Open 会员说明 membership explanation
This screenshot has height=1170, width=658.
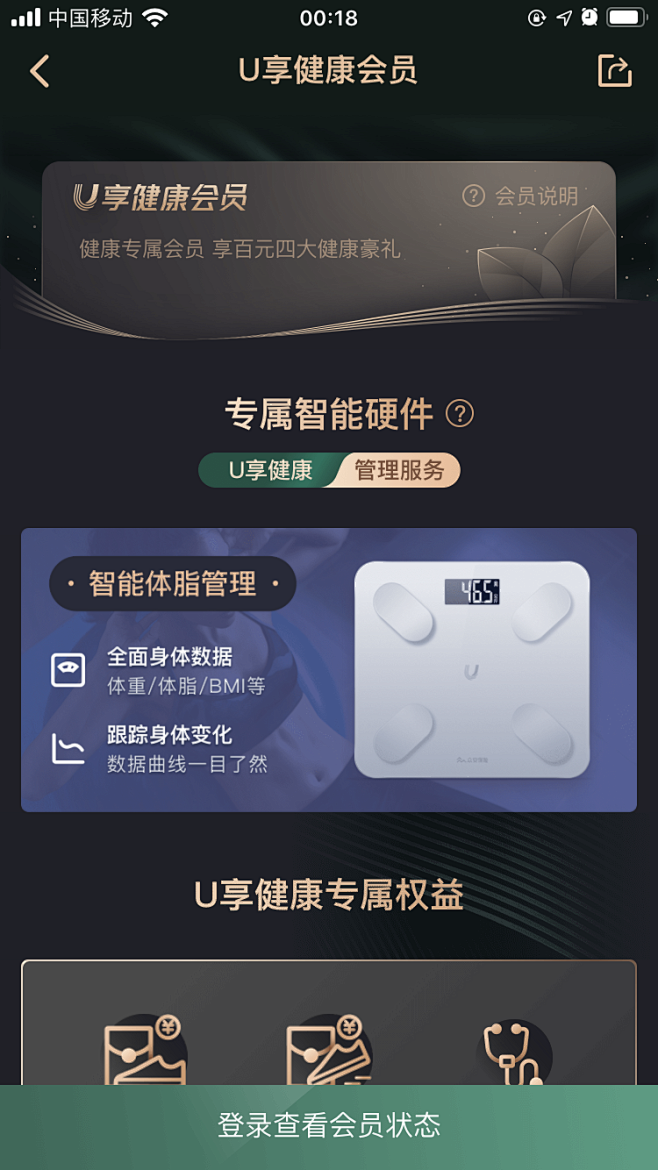521,196
